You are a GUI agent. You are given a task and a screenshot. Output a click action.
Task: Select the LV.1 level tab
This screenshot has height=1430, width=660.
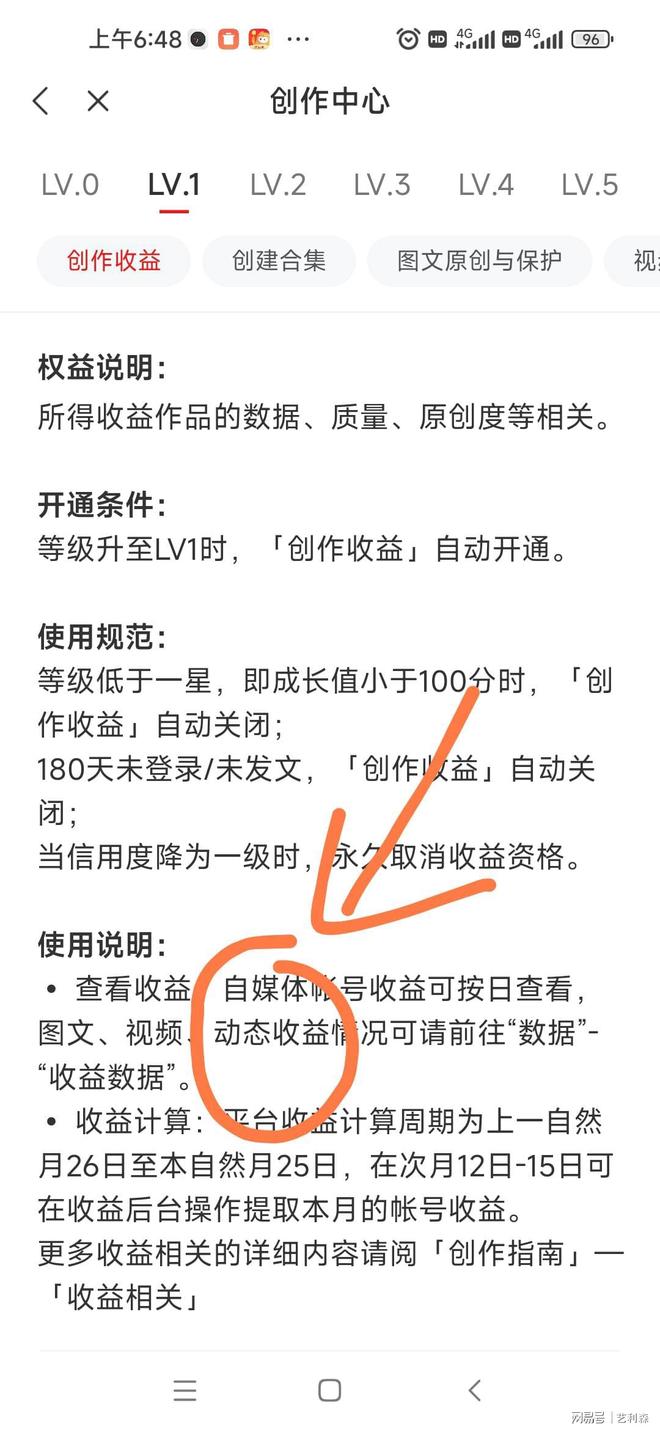tap(174, 185)
